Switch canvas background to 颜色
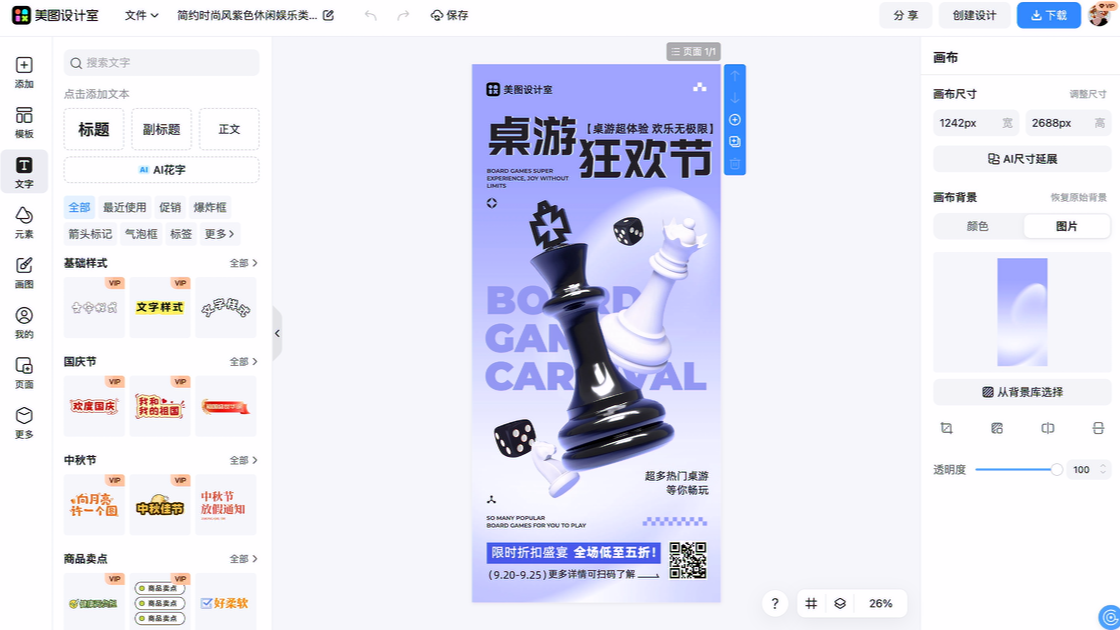Viewport: 1120px width, 630px height. (x=977, y=226)
